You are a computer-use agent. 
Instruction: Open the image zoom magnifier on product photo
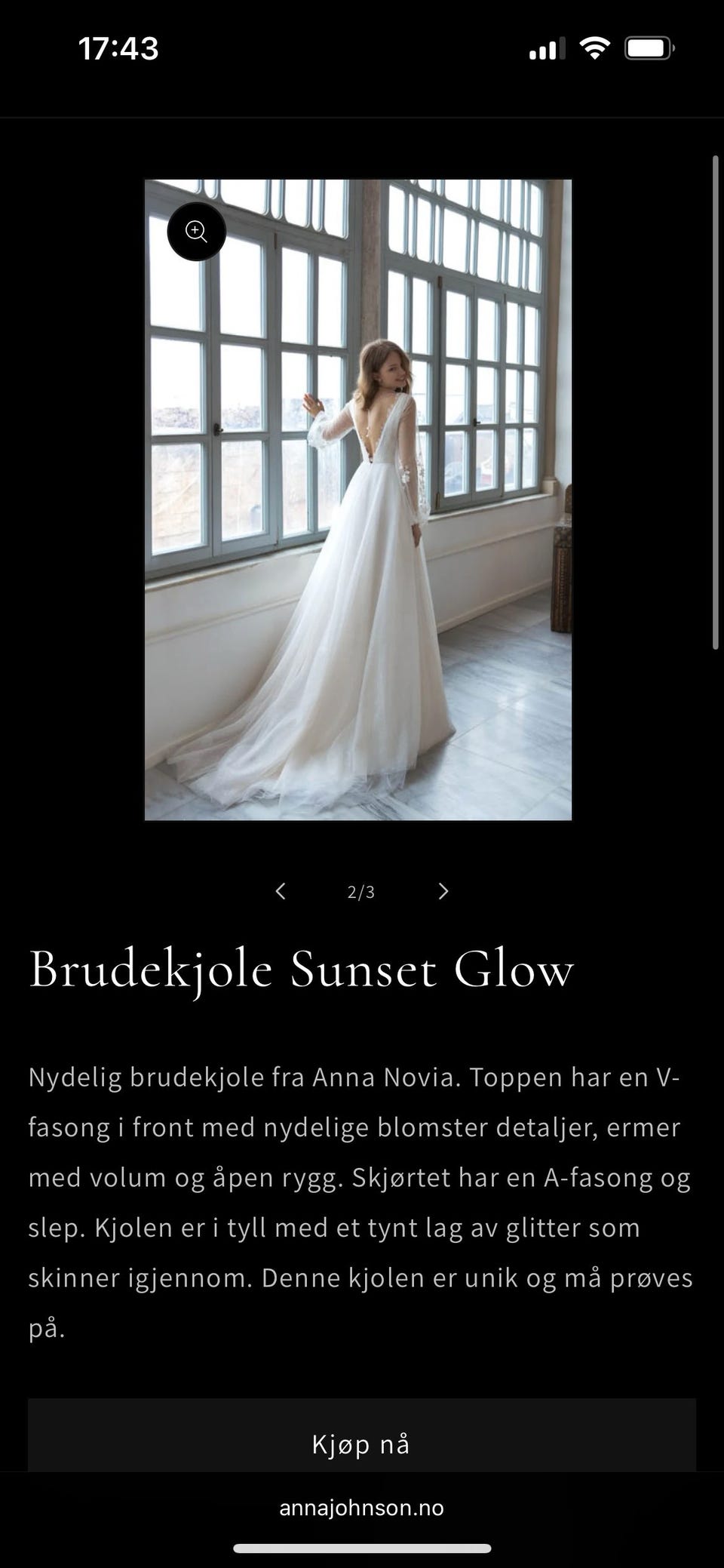197,232
